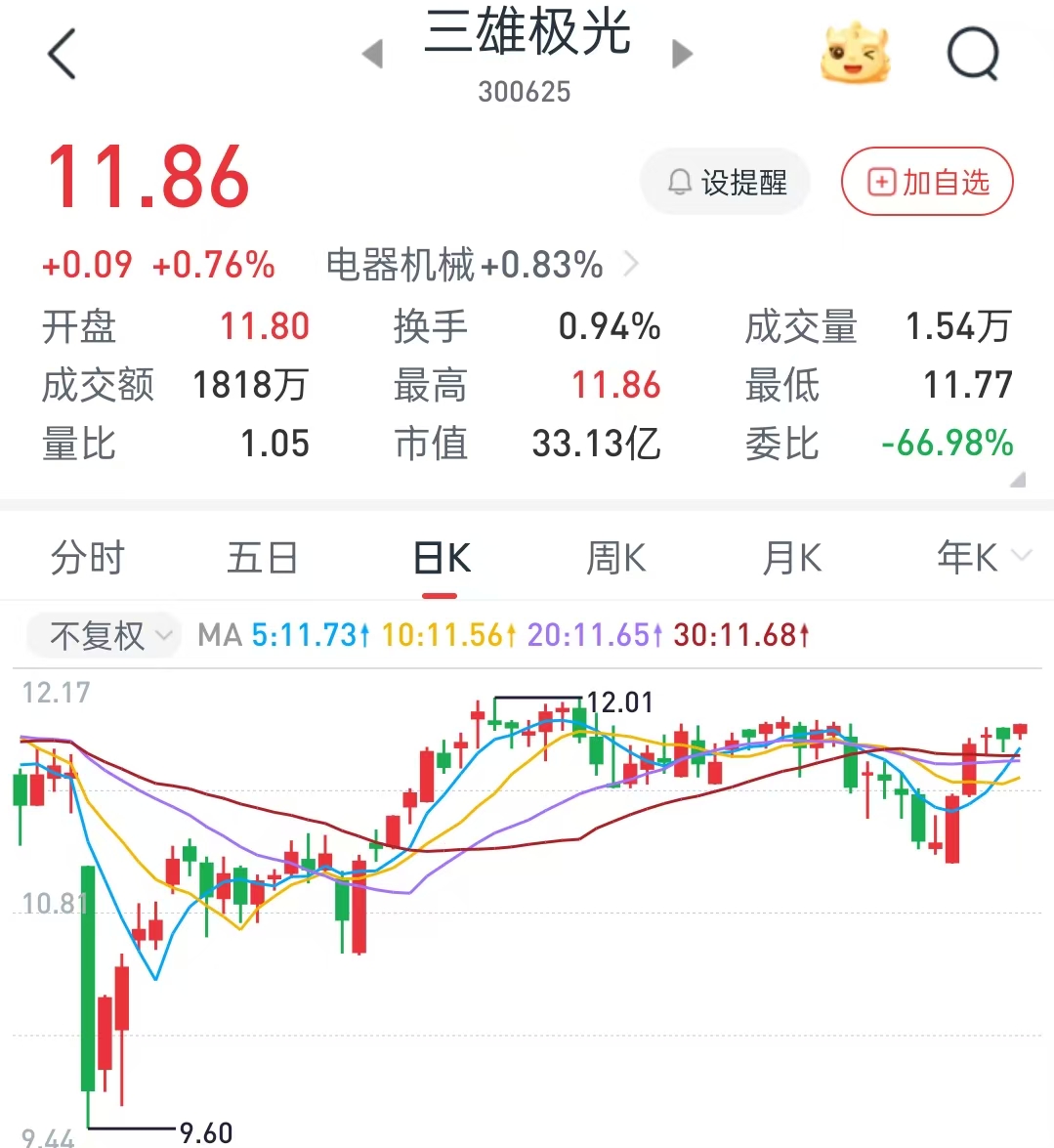Switch to the next stock with the right triangle
The width and height of the screenshot is (1054, 1148).
682,54
